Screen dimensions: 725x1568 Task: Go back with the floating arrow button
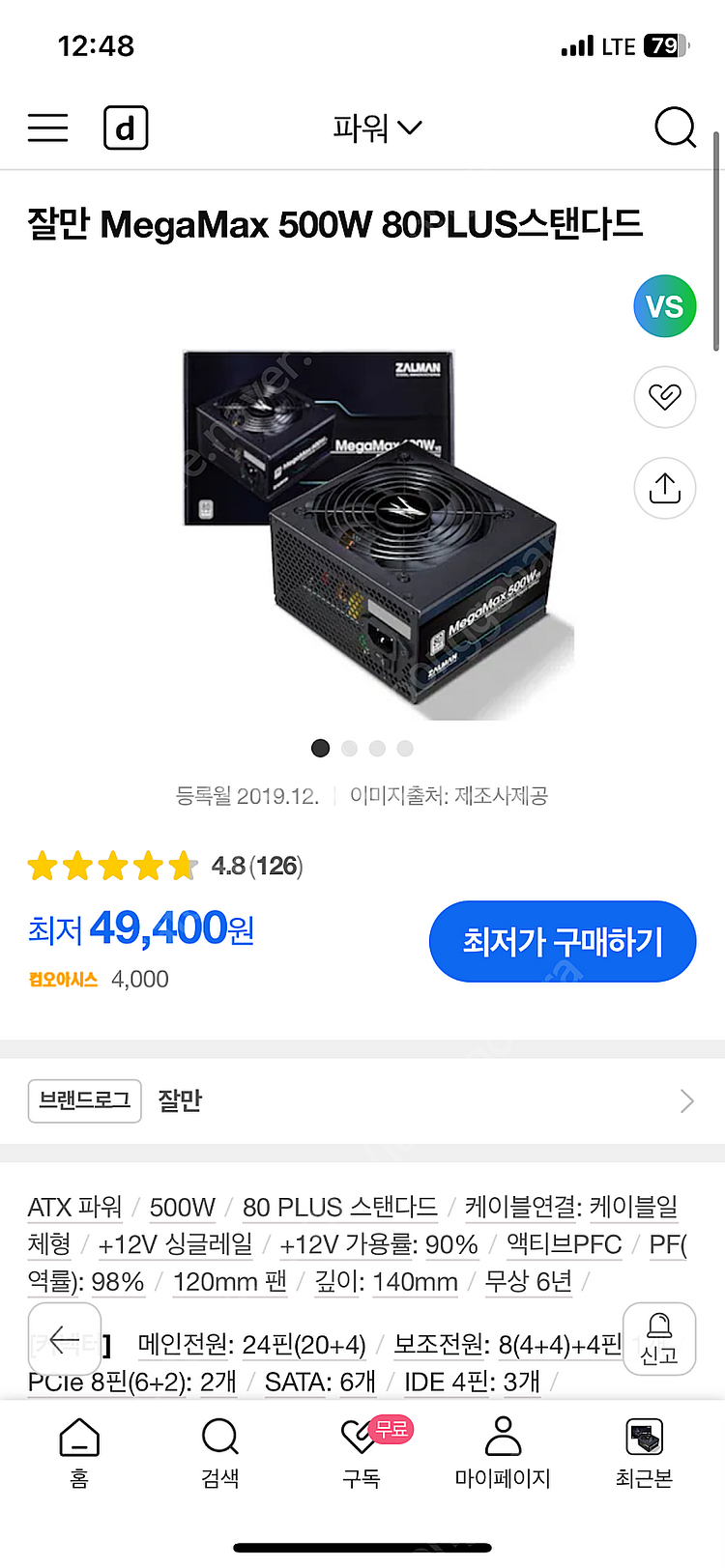pyautogui.click(x=65, y=1339)
